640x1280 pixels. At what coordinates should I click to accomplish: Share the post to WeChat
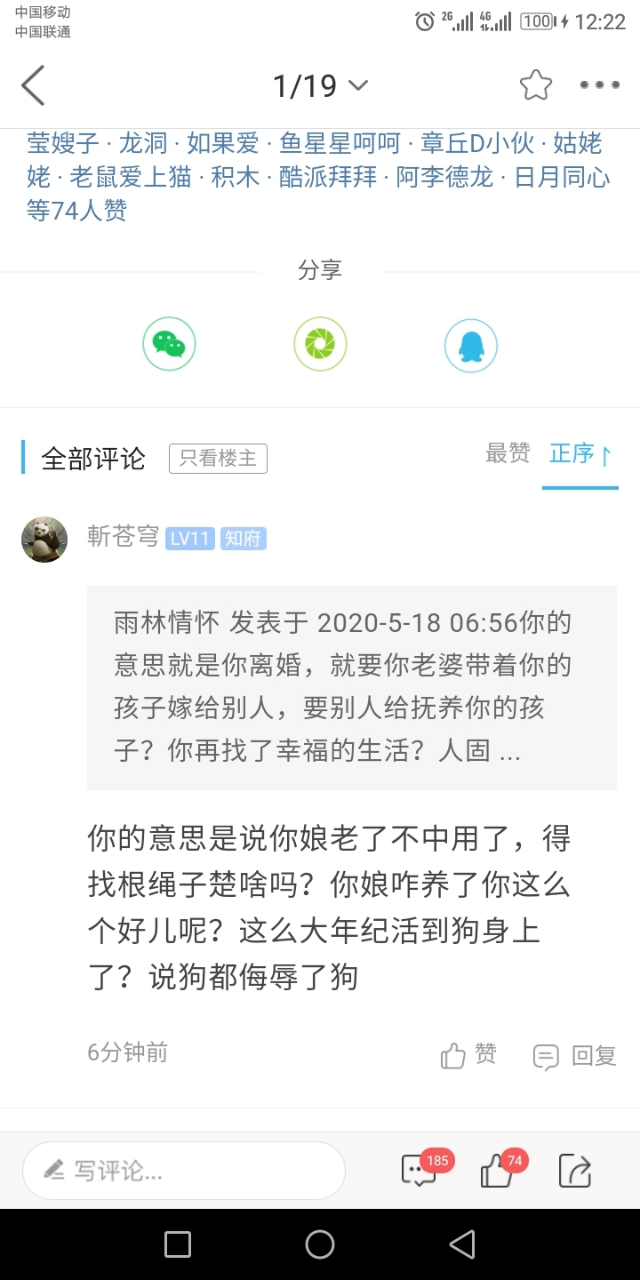(x=169, y=346)
